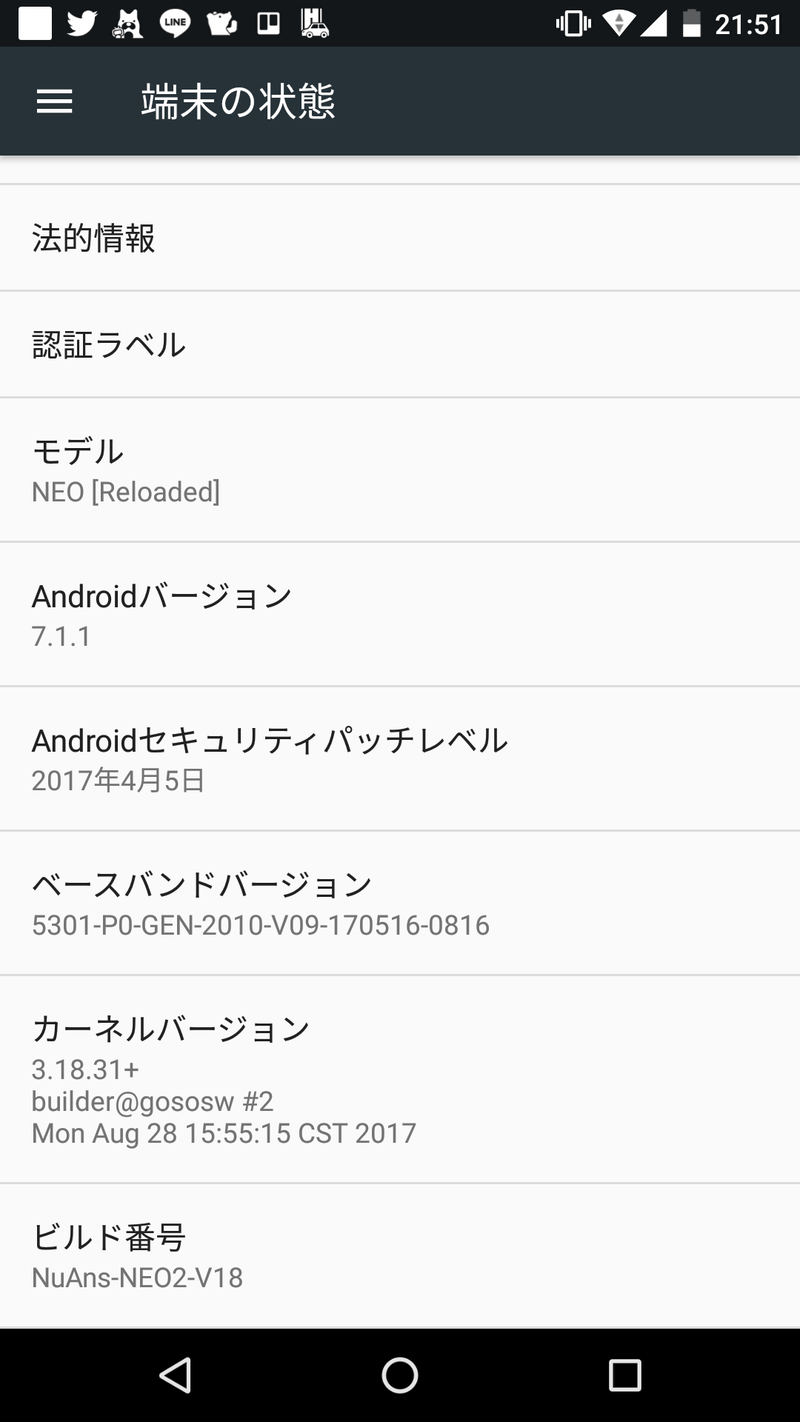800x1422 pixels.
Task: Tap 認証ラベル certification label entry
Action: click(400, 343)
